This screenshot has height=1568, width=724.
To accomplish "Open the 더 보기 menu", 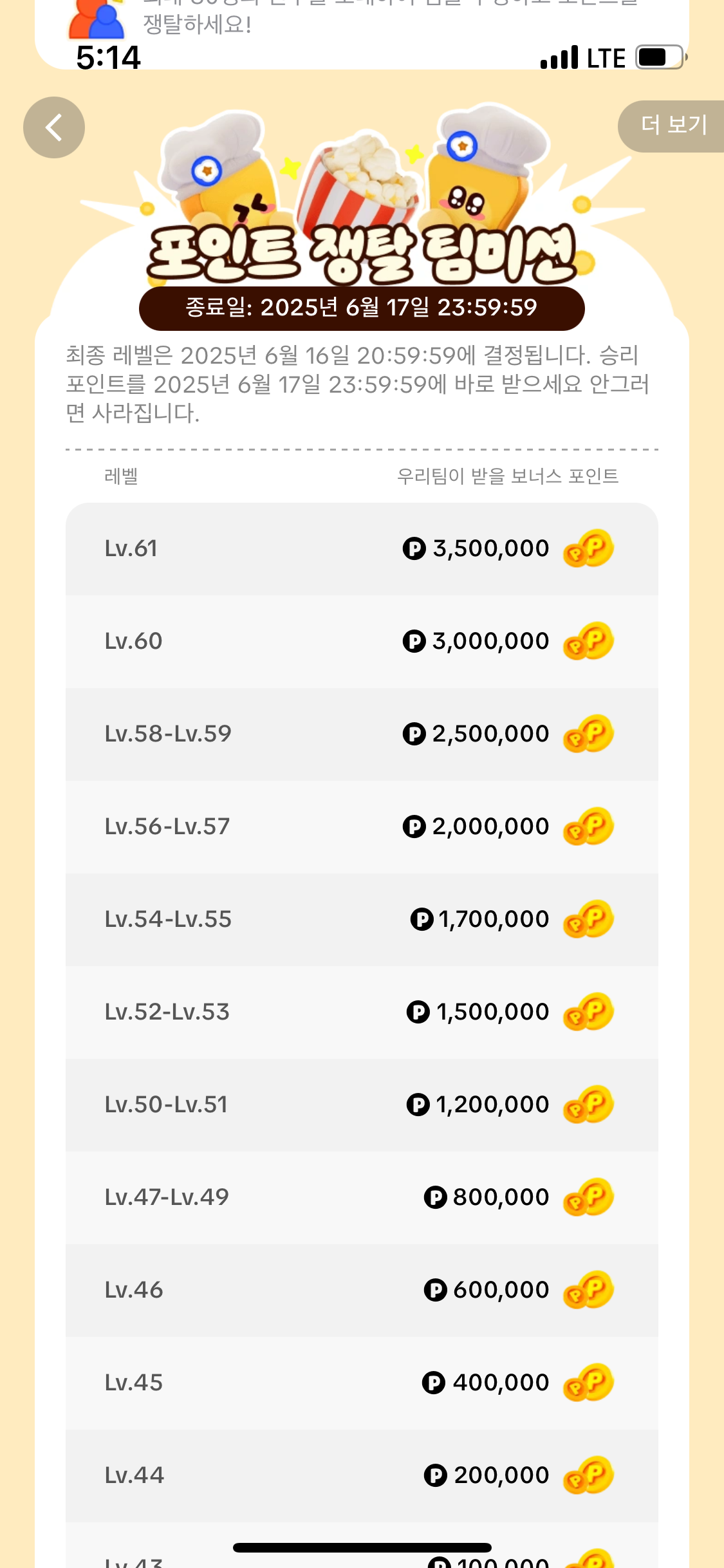I will (x=673, y=126).
